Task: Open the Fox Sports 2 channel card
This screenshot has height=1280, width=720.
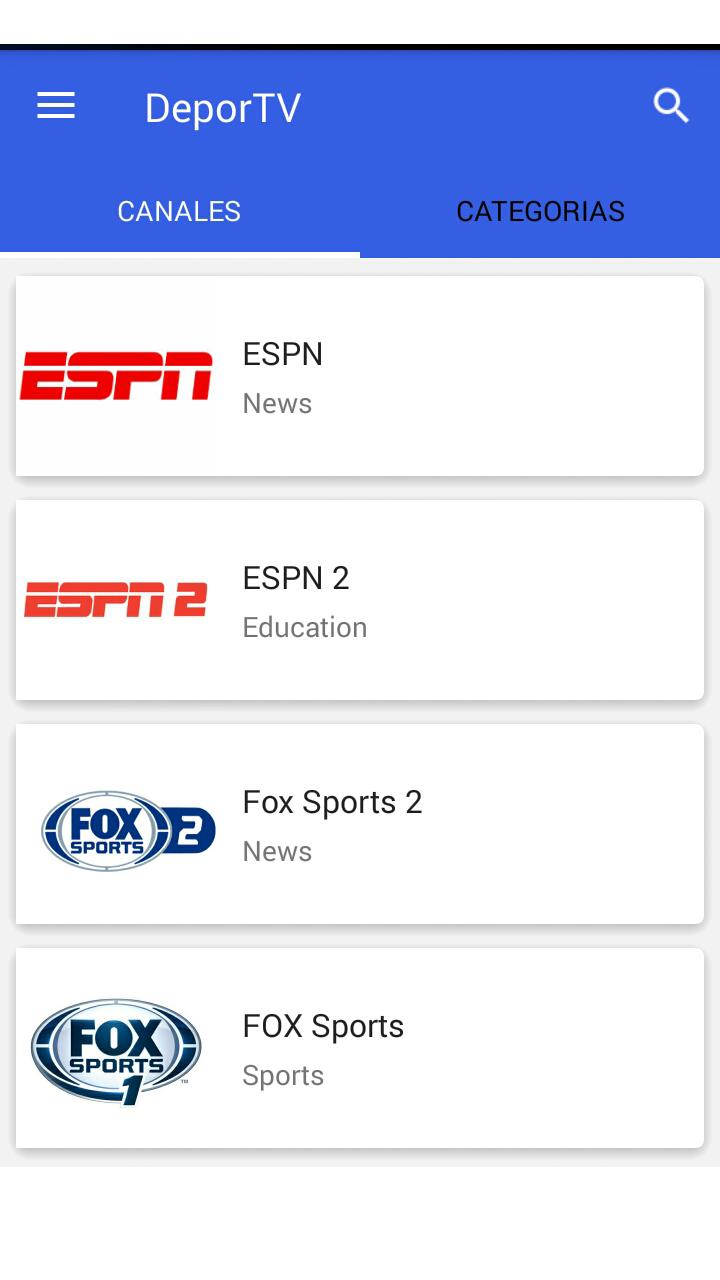Action: point(360,824)
